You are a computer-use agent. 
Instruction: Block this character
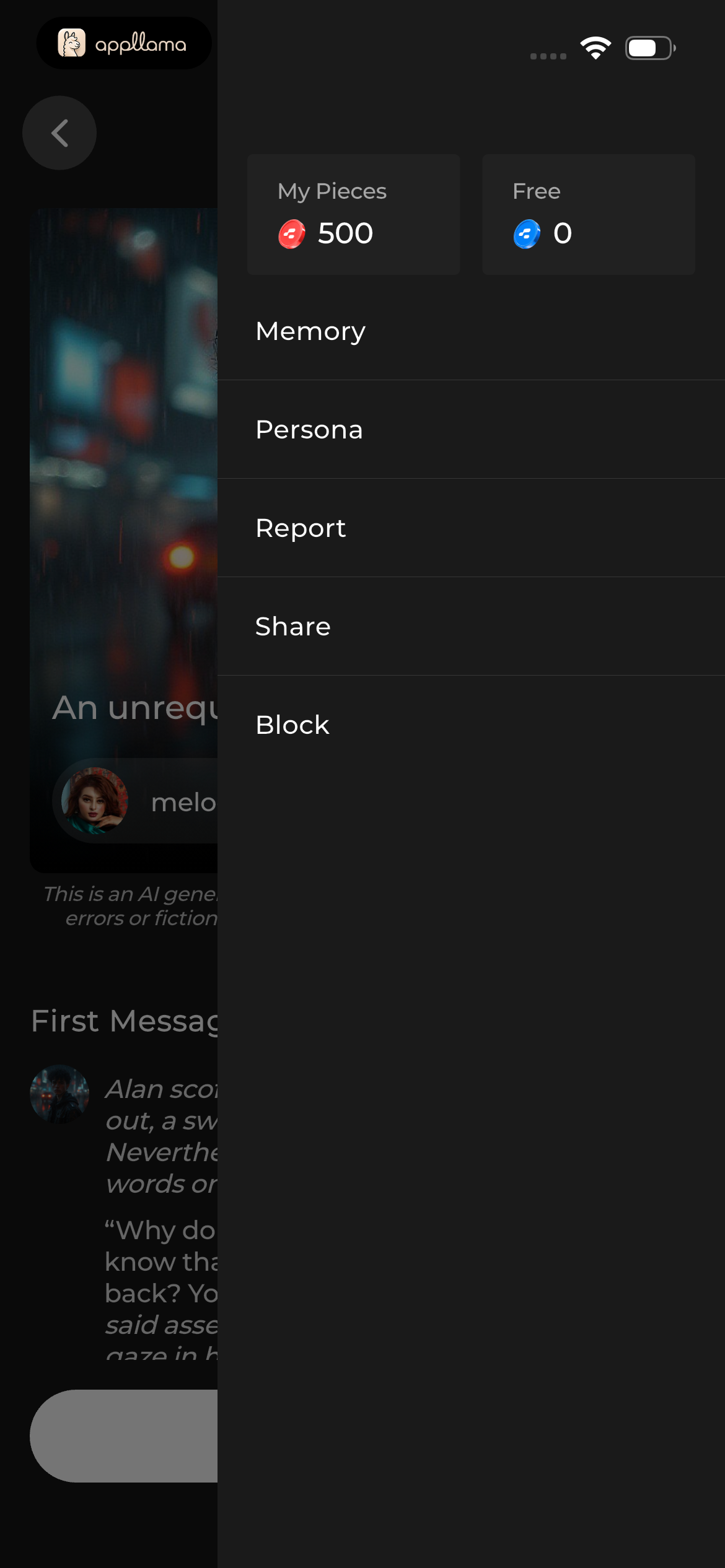click(471, 725)
